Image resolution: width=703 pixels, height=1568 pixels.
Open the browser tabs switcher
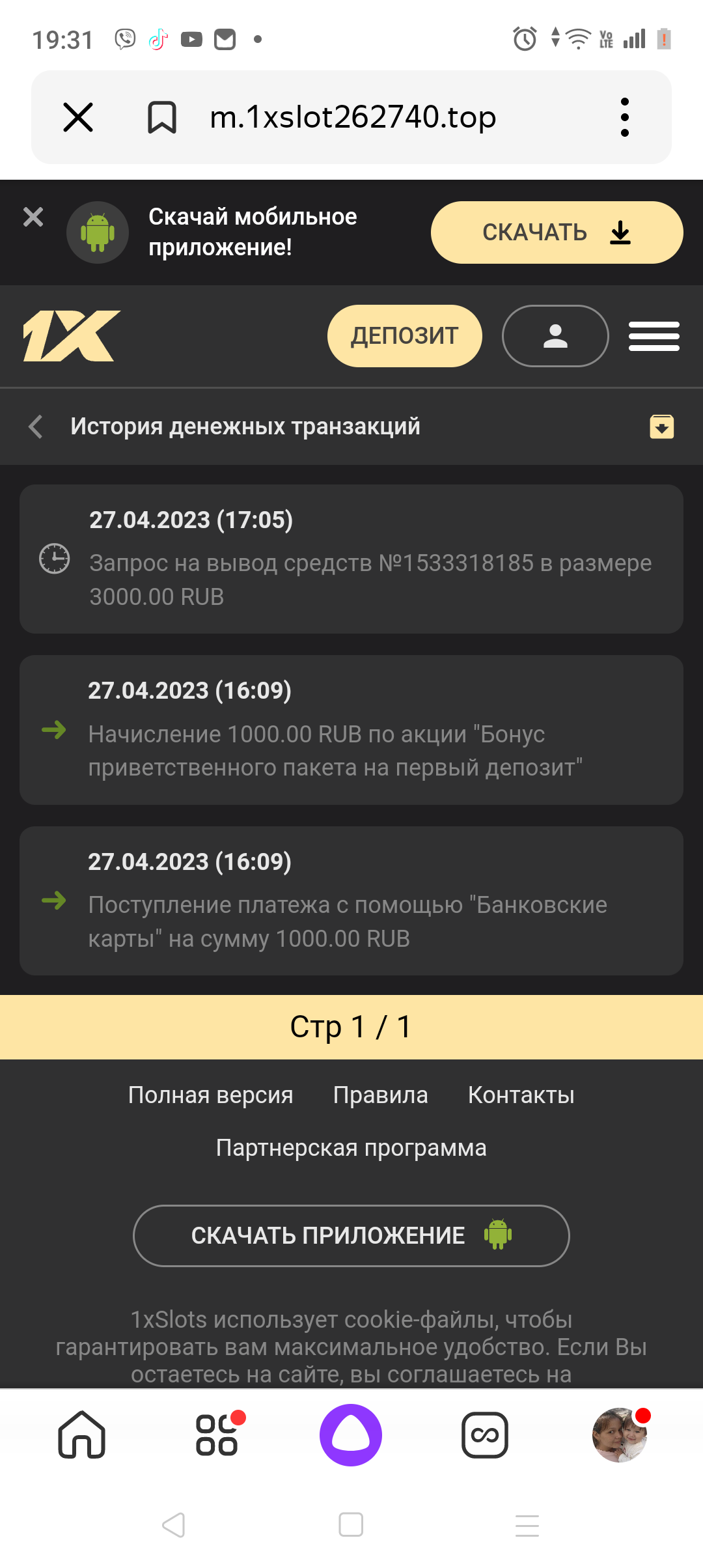pos(485,1435)
